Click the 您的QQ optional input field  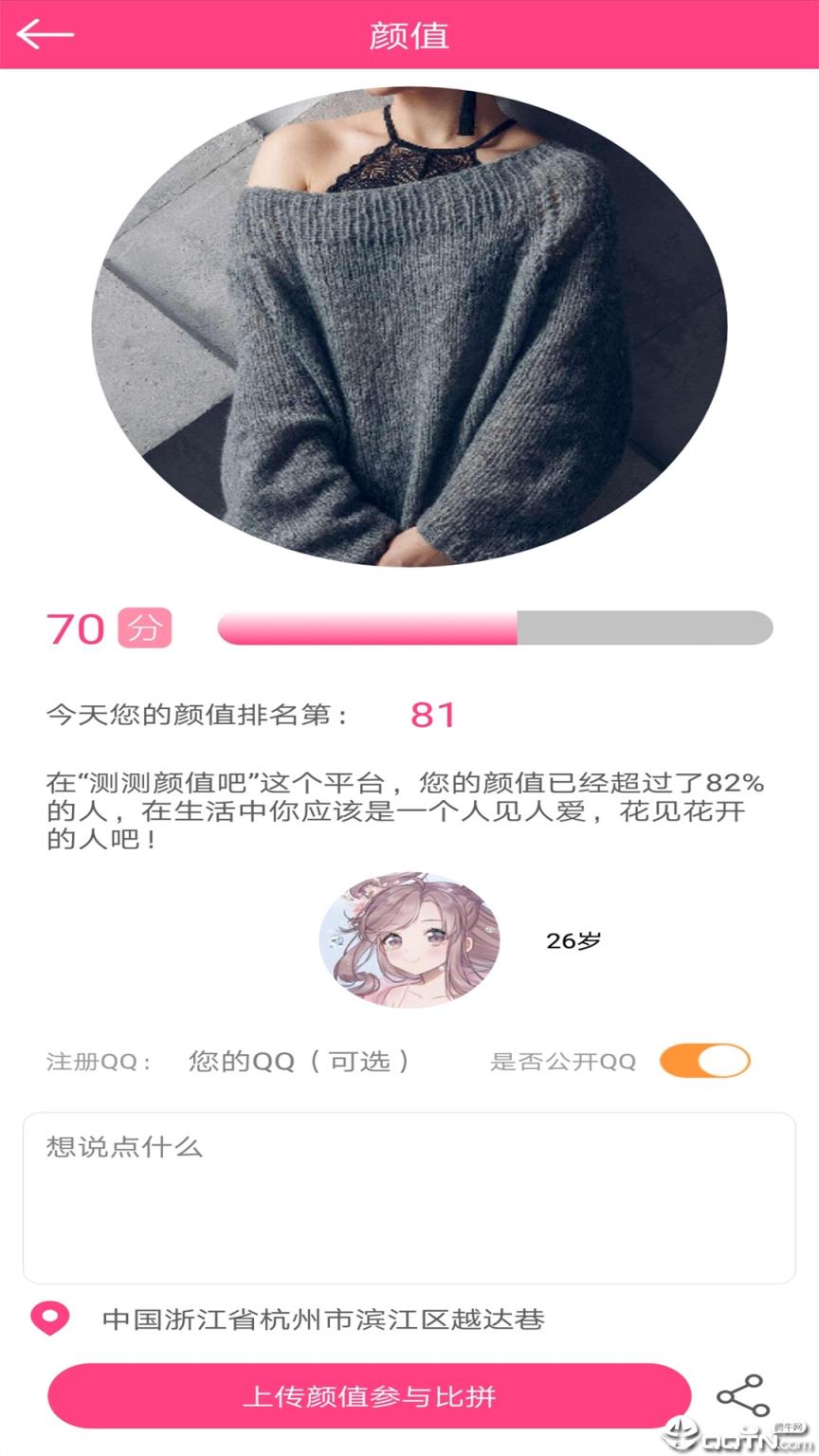pyautogui.click(x=300, y=1062)
